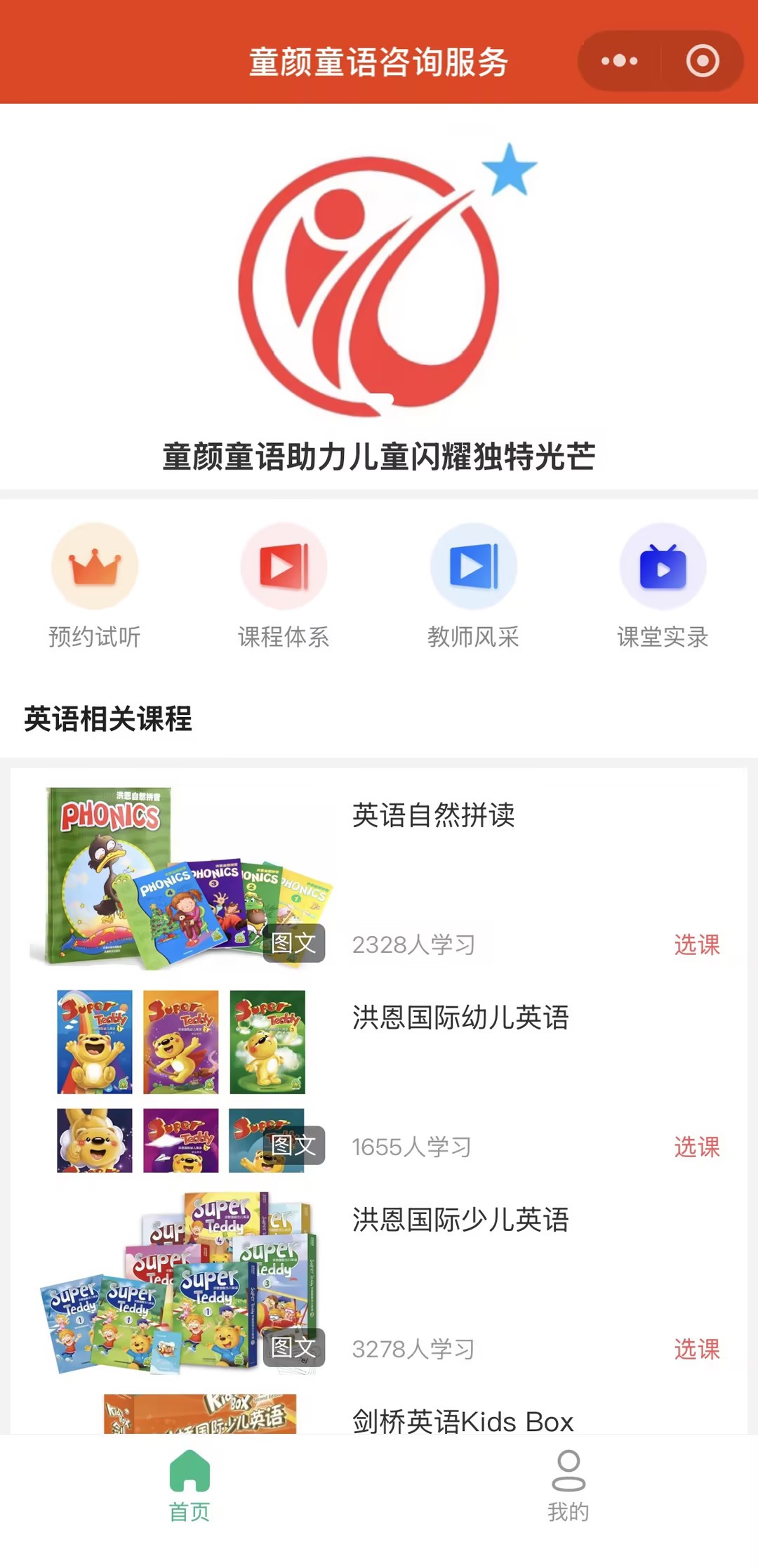758x1568 pixels.
Task: Open the 洪恩国际少儿英语 course card
Action: tap(460, 1220)
